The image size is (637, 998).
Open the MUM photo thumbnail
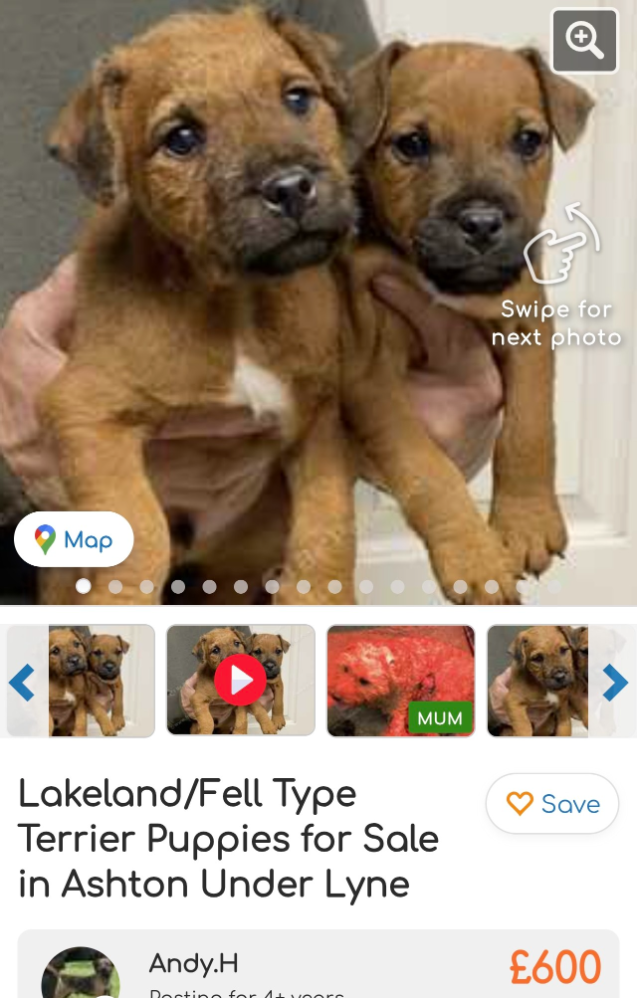click(x=401, y=681)
